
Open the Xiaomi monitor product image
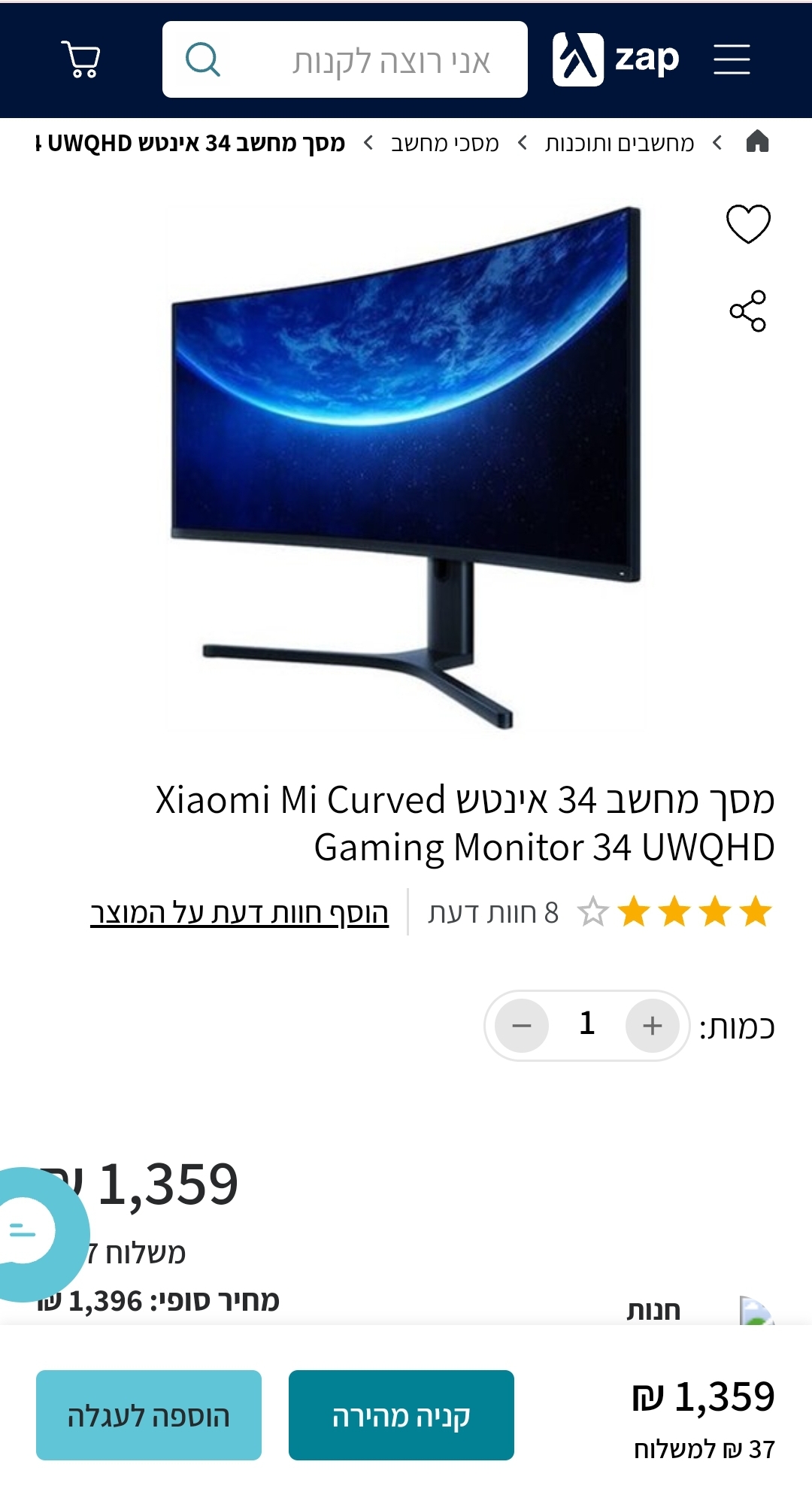406,466
